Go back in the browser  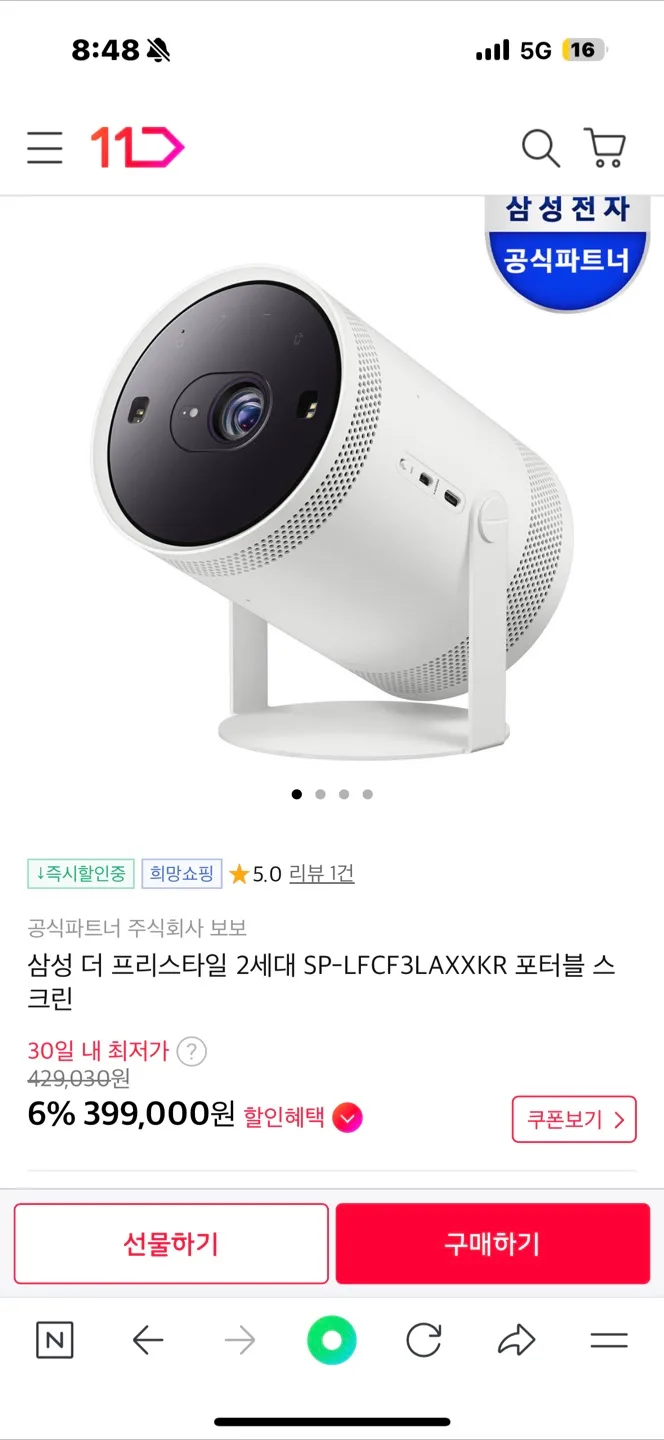tap(148, 1340)
